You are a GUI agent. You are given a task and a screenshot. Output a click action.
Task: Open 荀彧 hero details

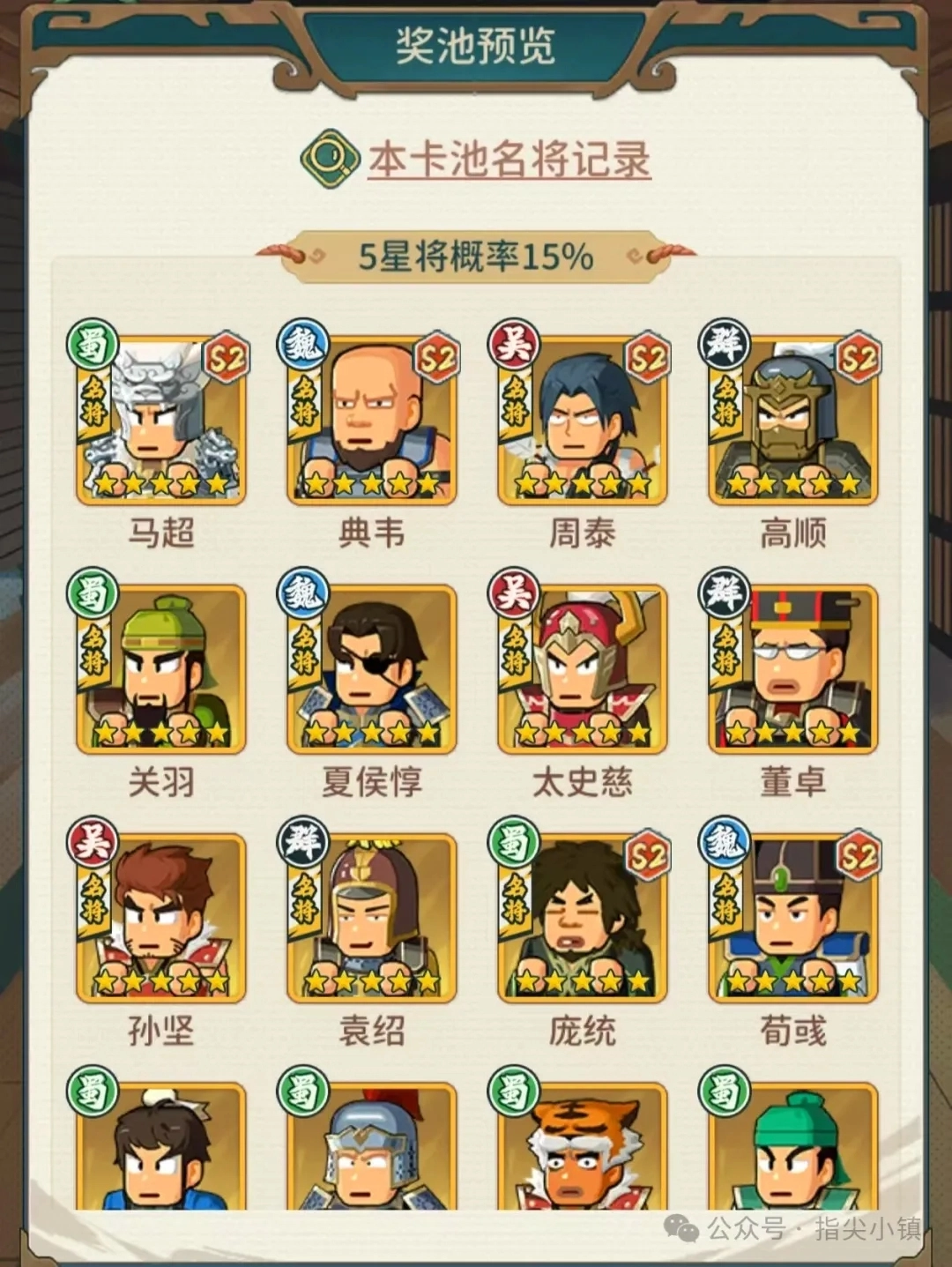pyautogui.click(x=792, y=918)
